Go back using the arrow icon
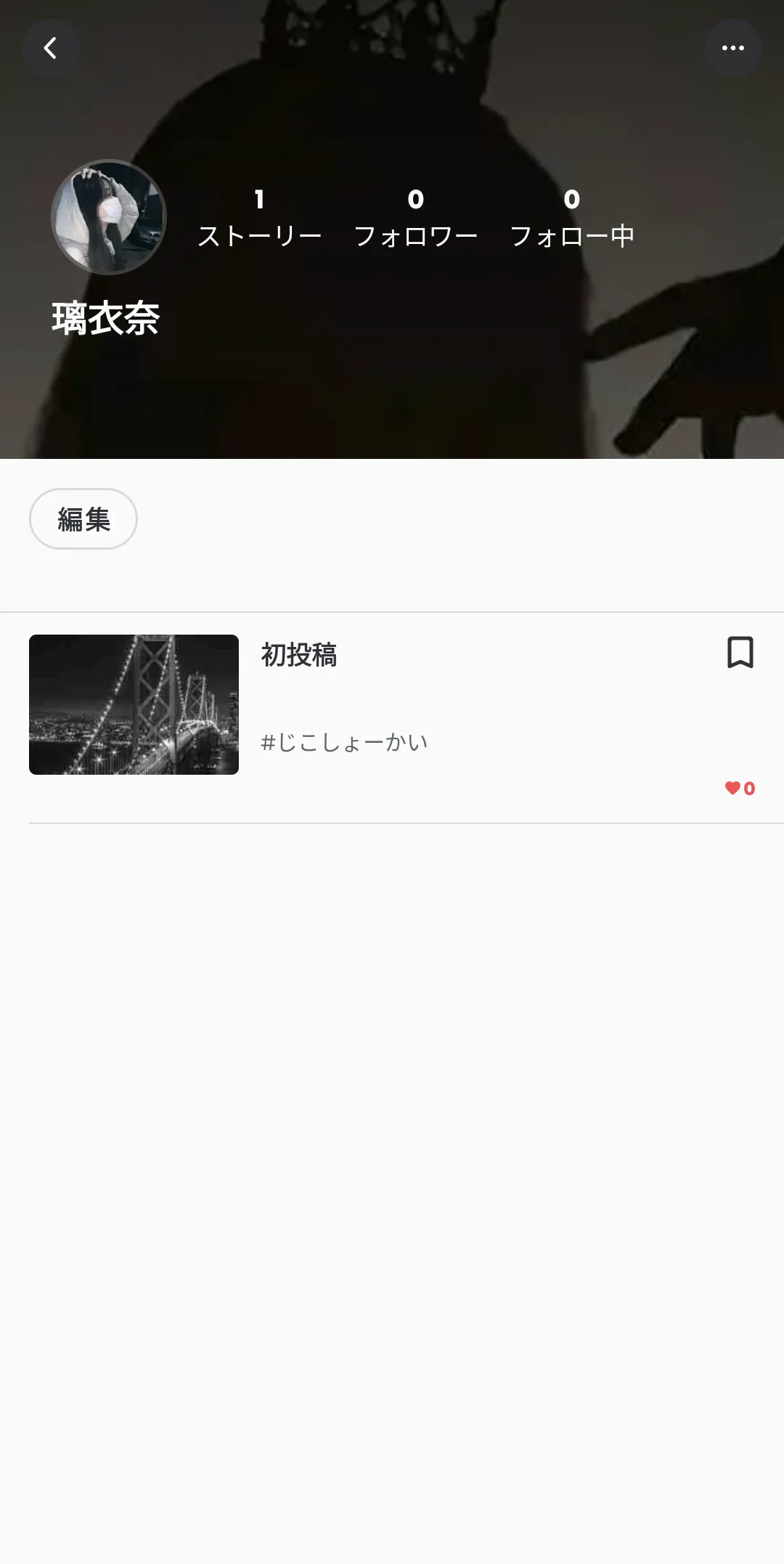The width and height of the screenshot is (784, 1564). tap(51, 48)
